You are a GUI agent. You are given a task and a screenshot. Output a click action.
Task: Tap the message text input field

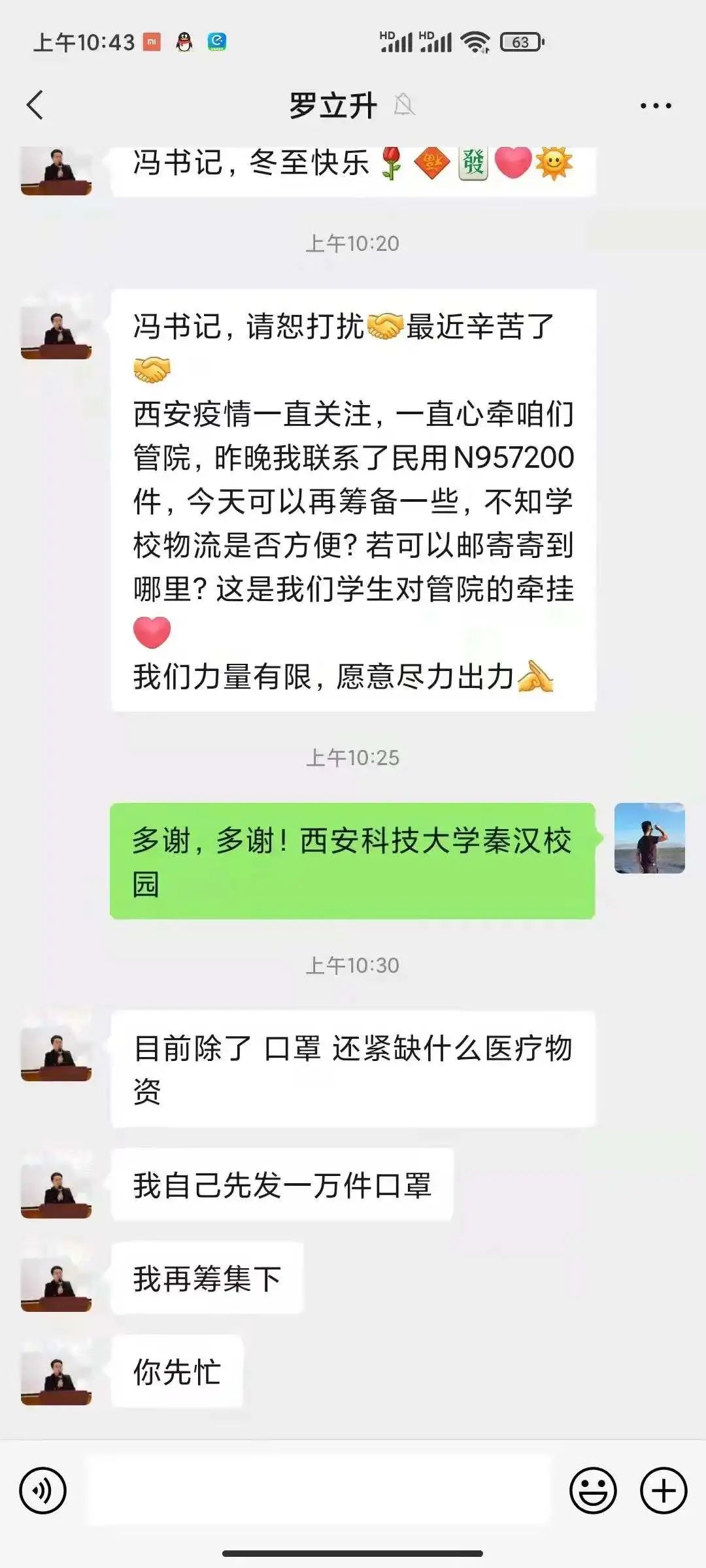pos(319,1490)
